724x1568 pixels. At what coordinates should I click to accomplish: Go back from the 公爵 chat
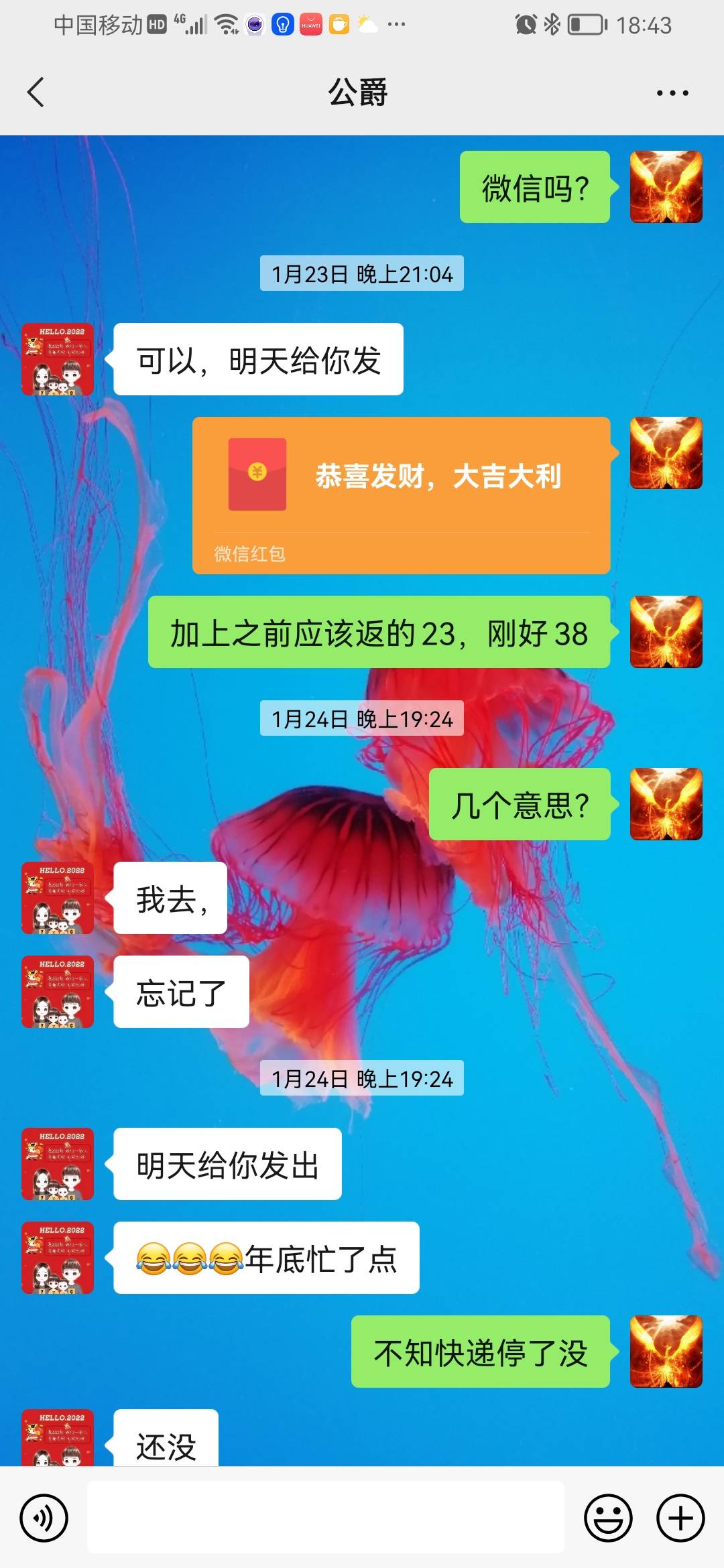coord(36,92)
